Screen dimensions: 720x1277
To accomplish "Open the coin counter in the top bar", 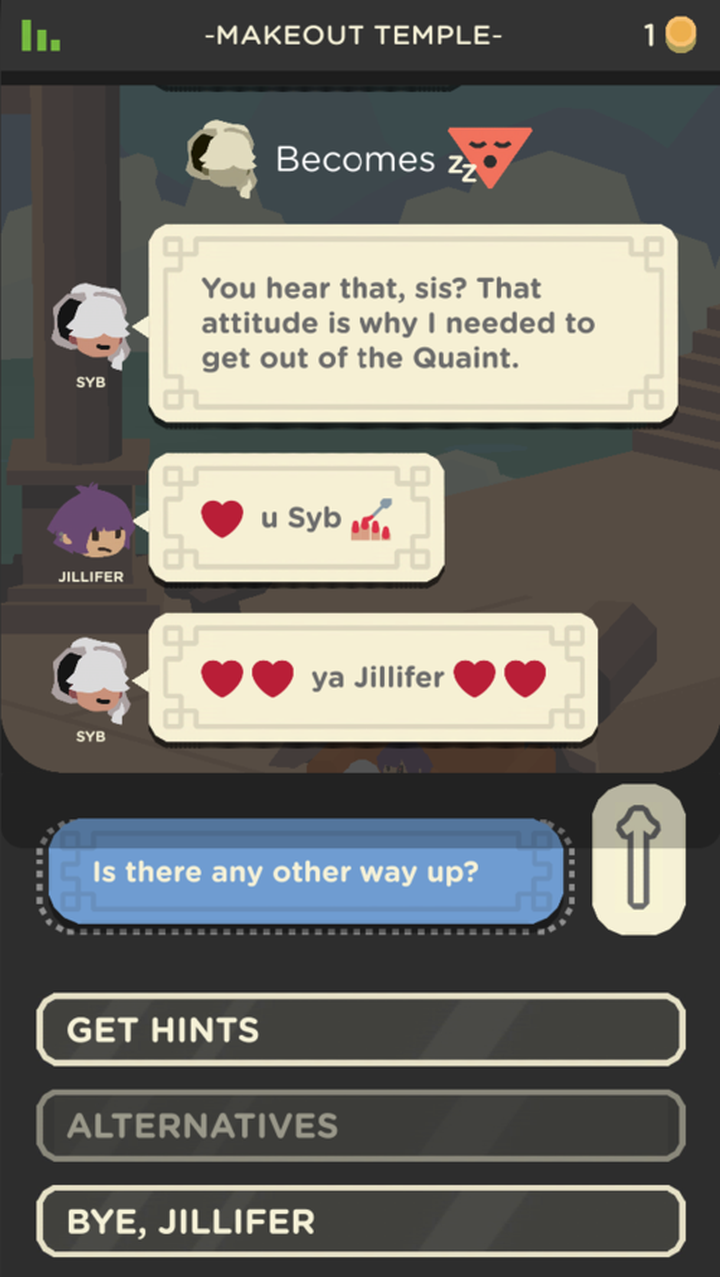I will pos(671,36).
